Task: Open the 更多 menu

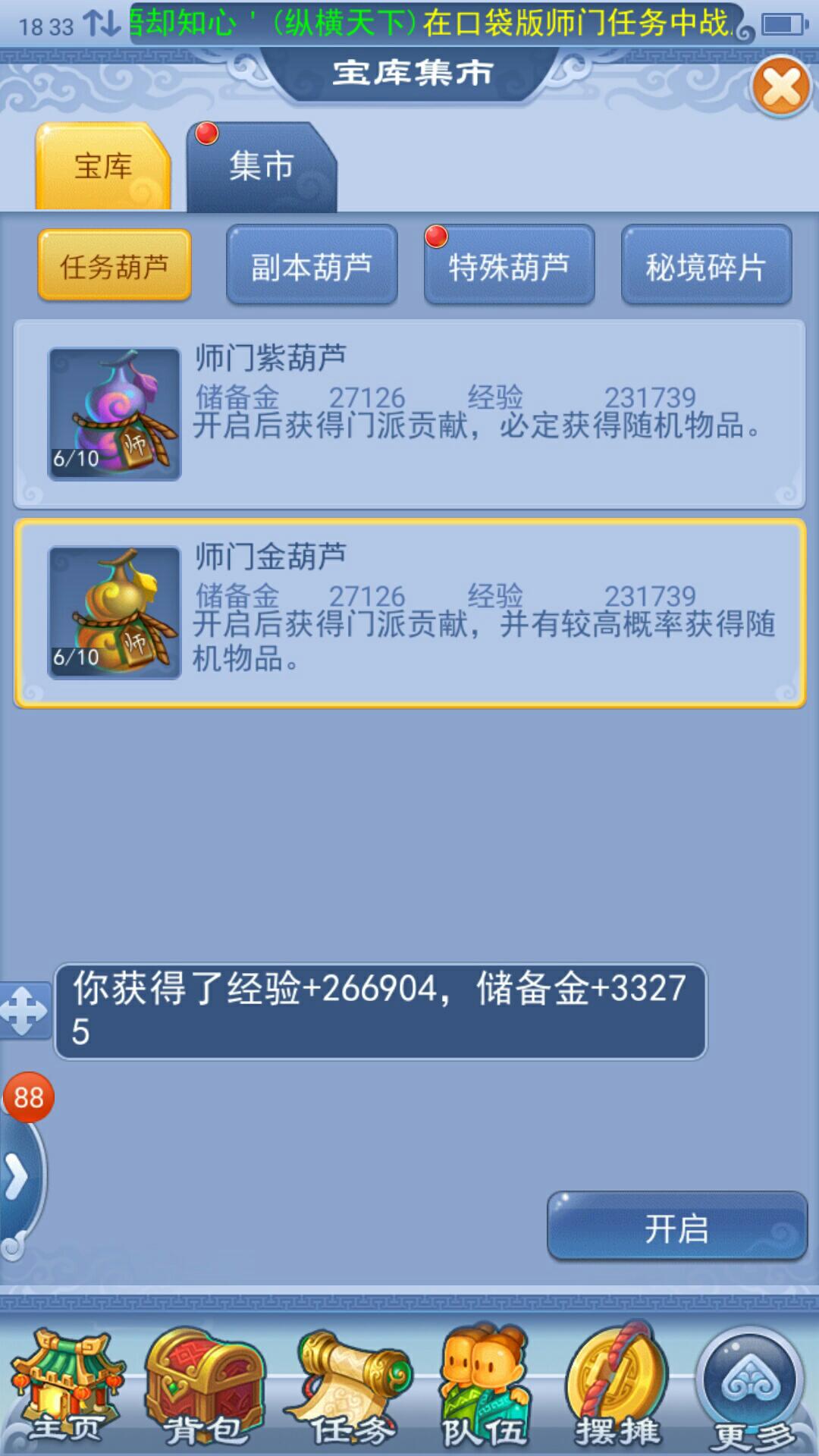Action: click(x=751, y=1388)
